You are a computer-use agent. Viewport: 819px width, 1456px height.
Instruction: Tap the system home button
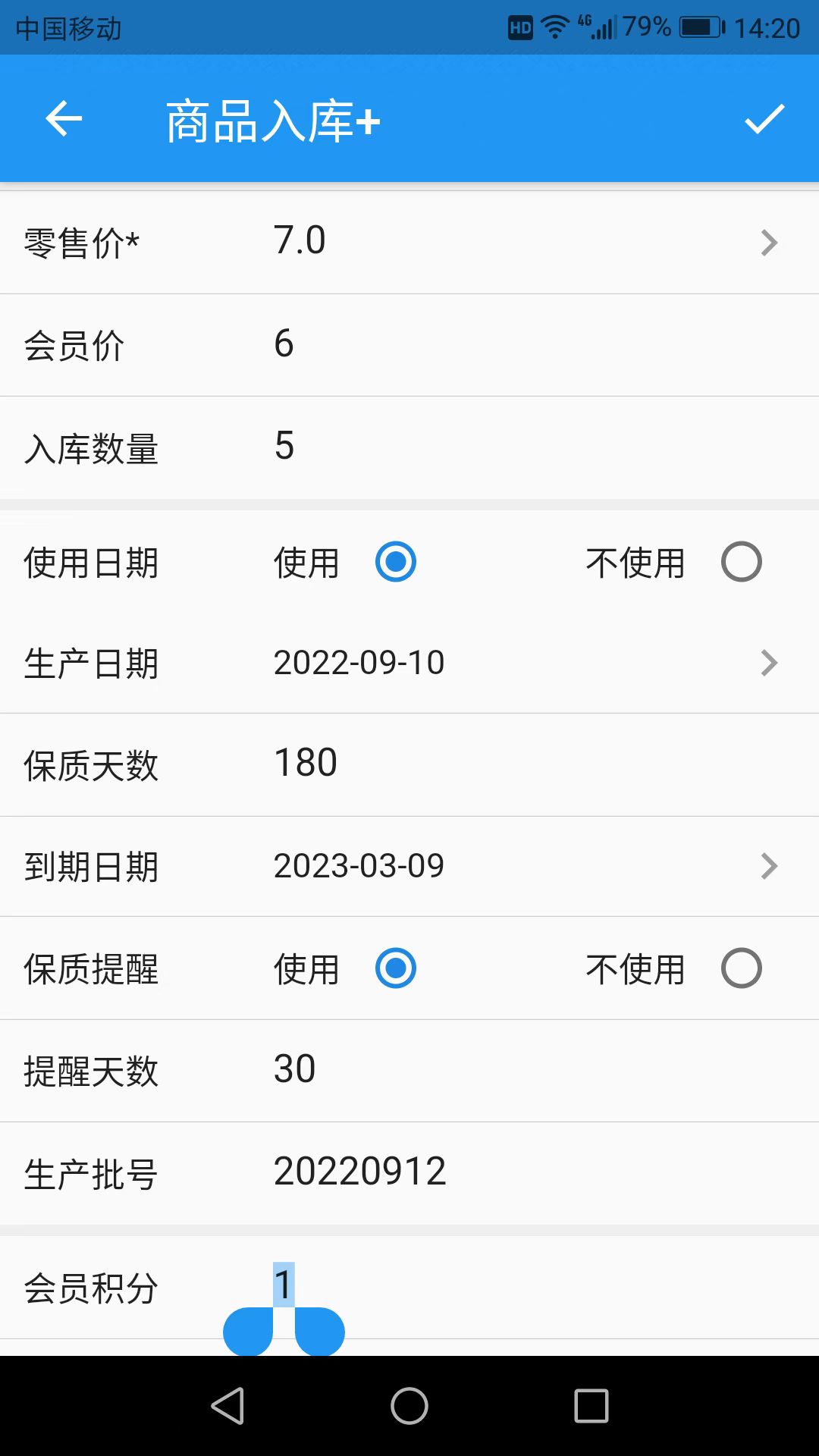click(x=409, y=1406)
